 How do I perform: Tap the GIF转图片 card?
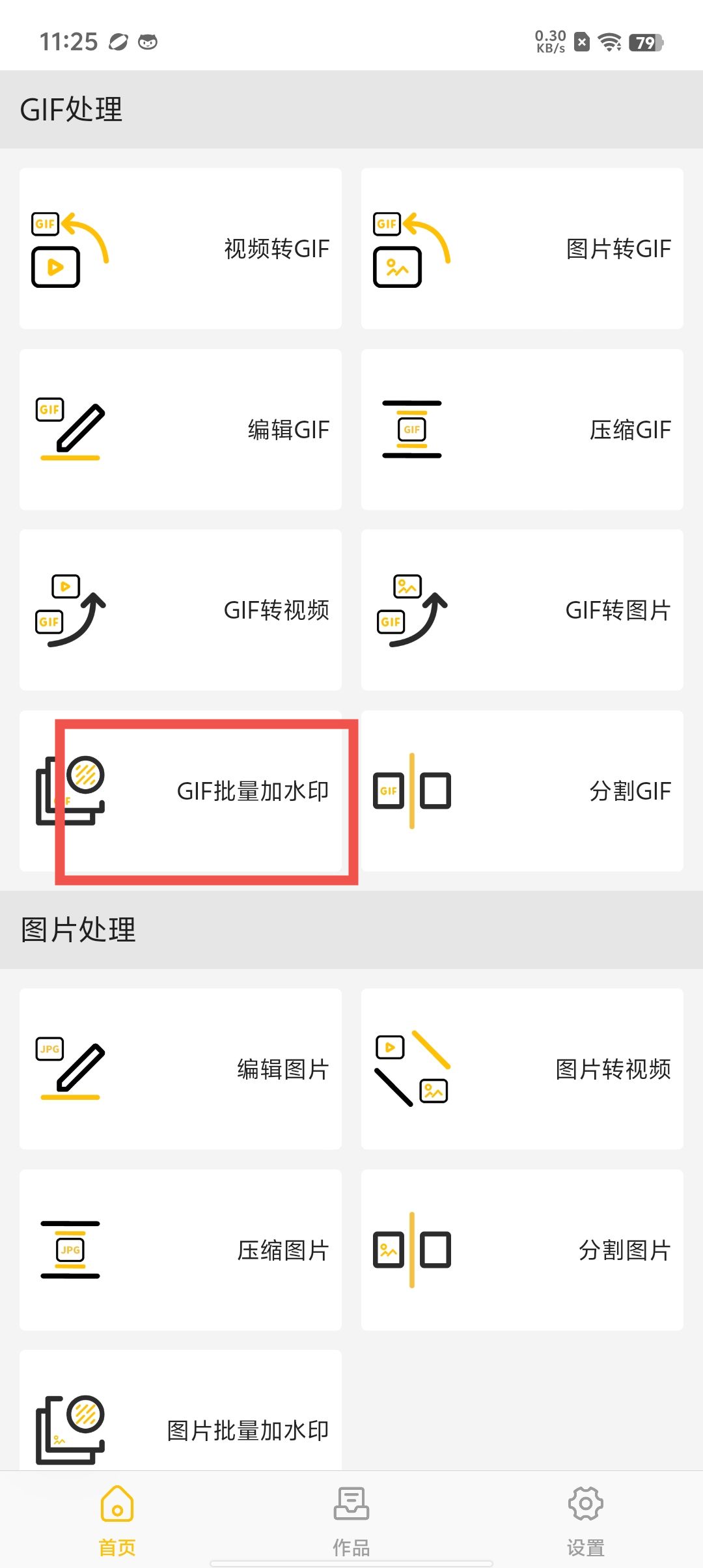pos(522,609)
